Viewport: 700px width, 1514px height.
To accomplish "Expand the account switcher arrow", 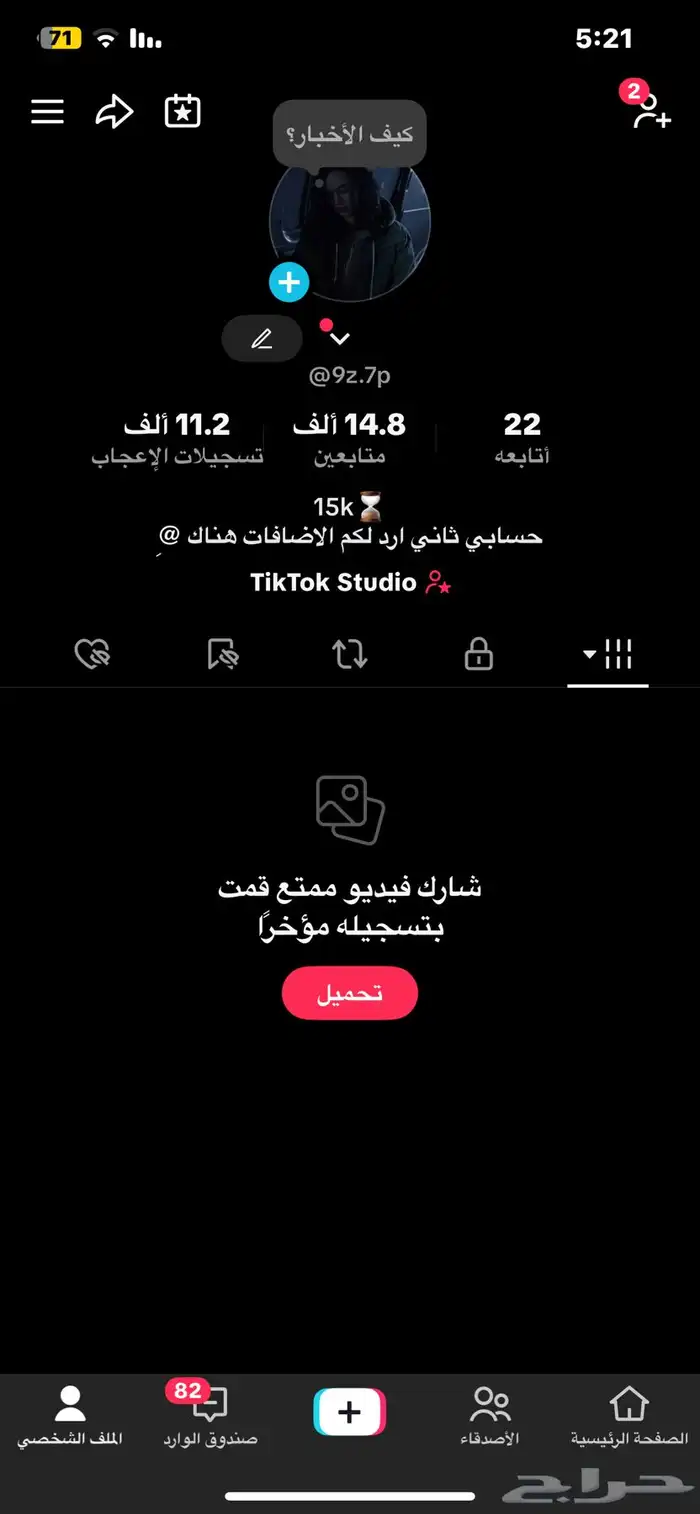I will [340, 338].
